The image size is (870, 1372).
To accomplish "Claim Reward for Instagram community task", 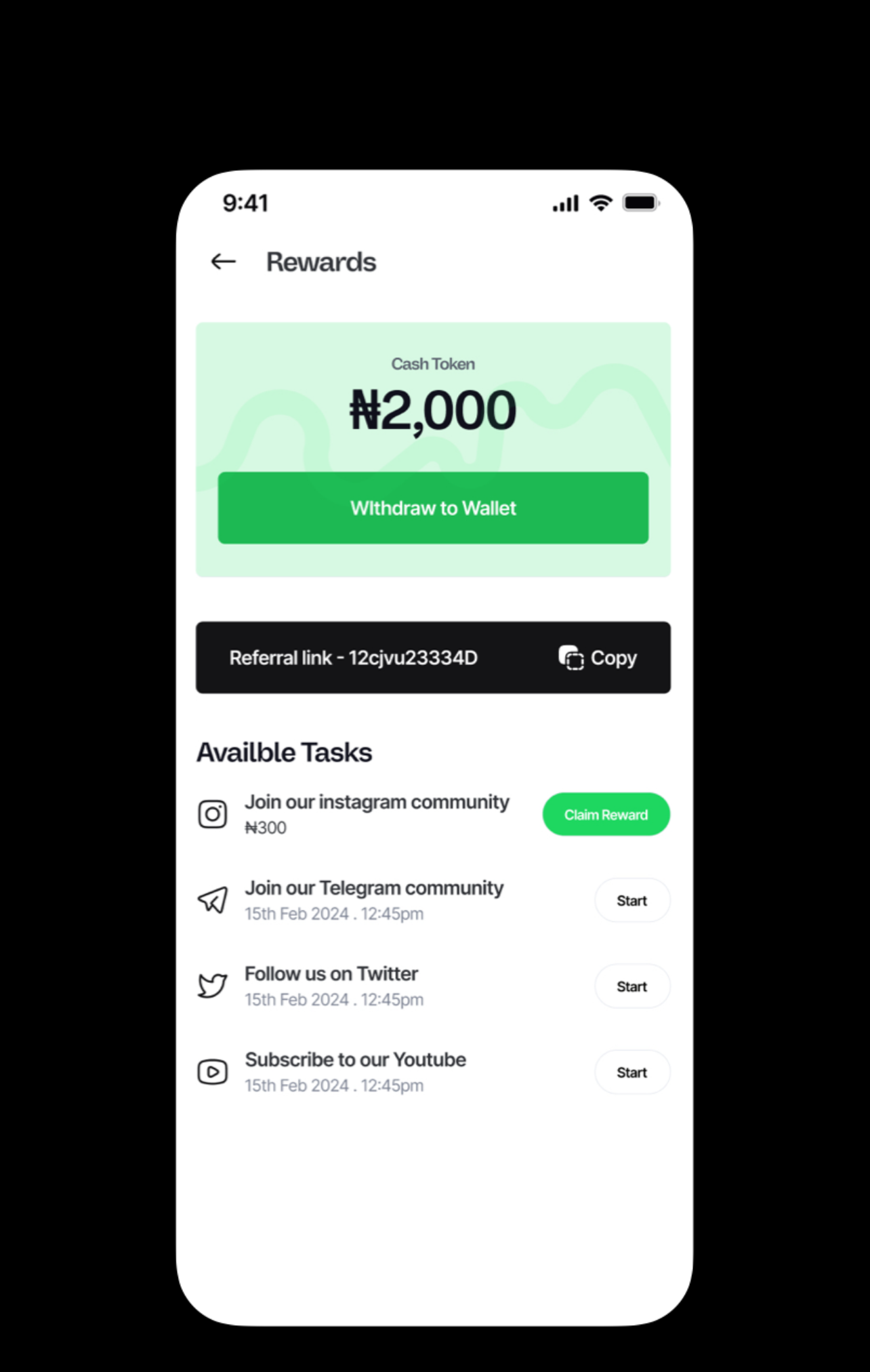I will coord(606,814).
